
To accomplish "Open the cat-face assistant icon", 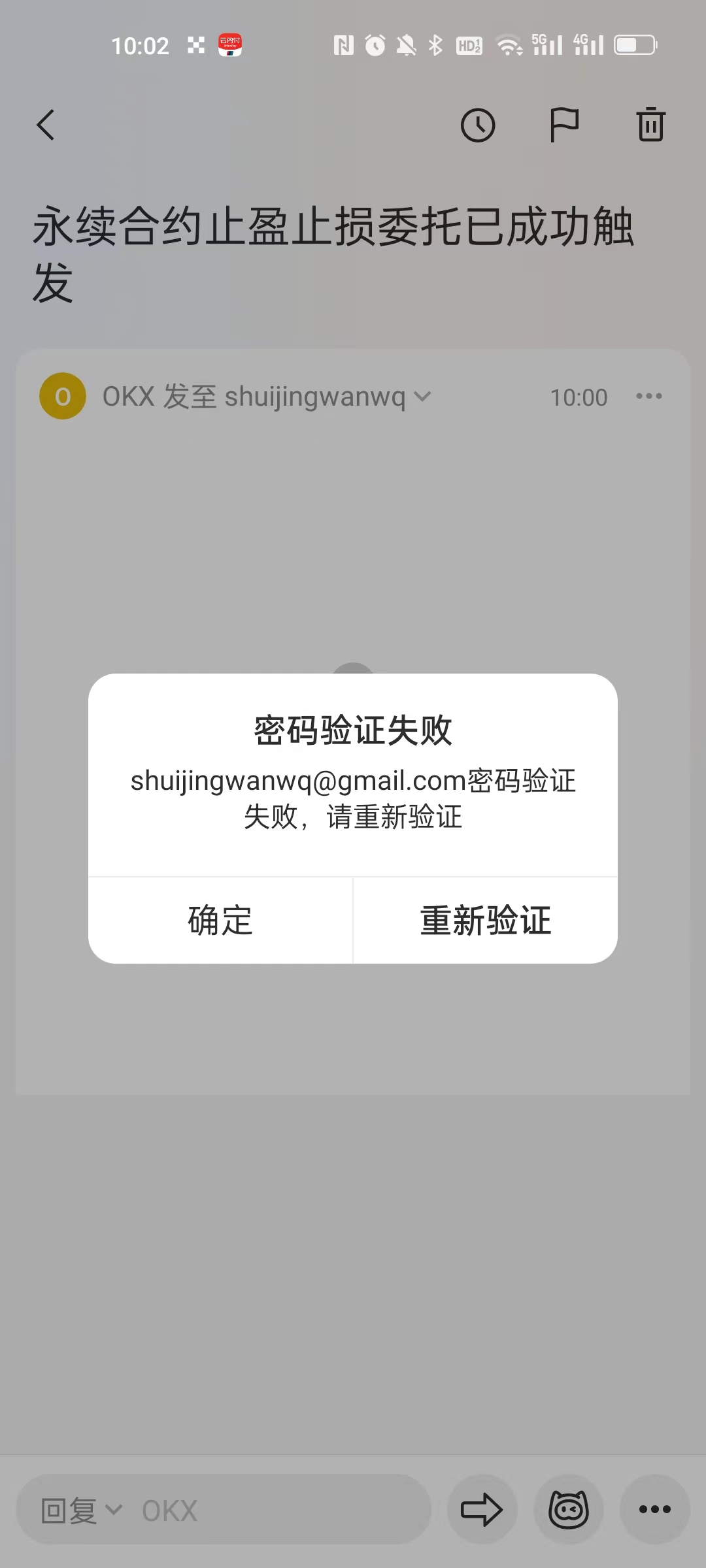I will tap(568, 1510).
